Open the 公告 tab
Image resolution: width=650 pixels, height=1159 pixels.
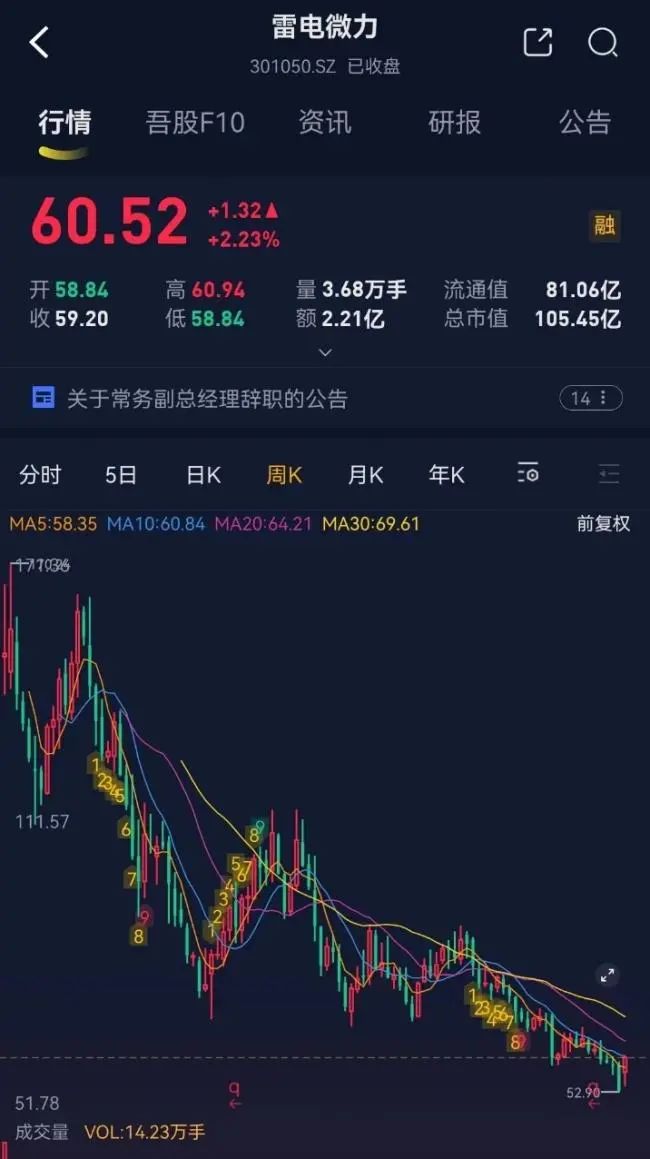585,123
